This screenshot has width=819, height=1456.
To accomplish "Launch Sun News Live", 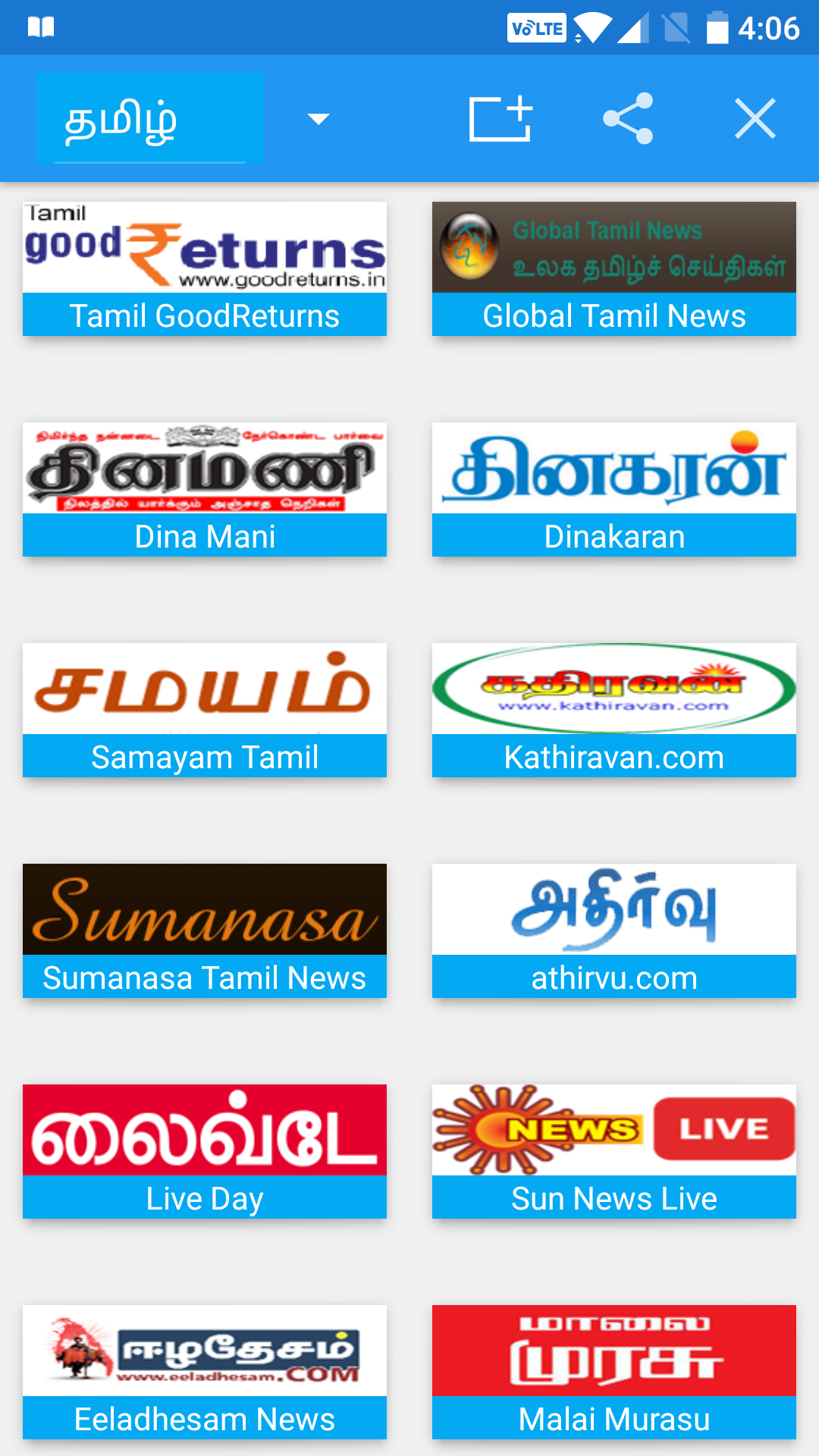I will (614, 1151).
